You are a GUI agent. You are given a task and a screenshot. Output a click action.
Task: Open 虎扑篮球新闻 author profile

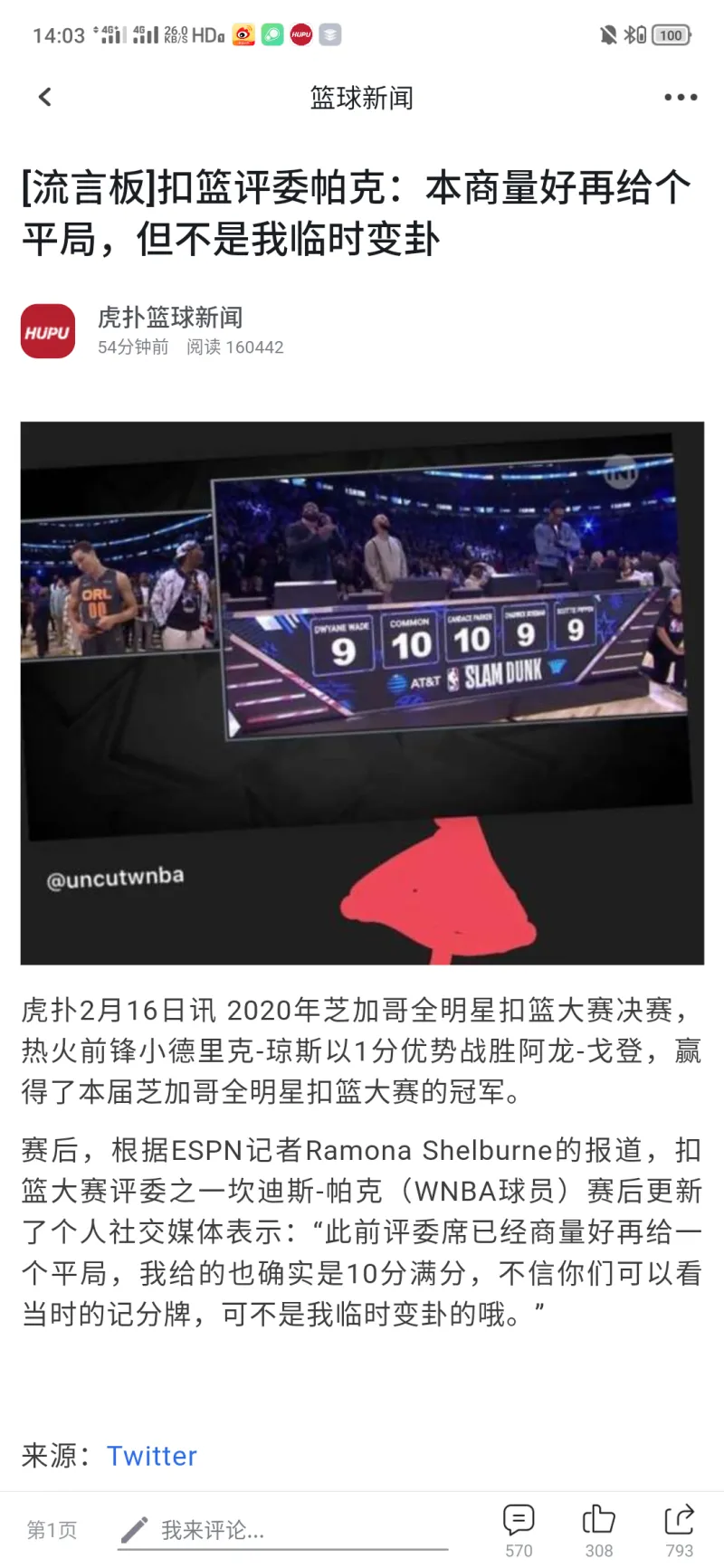170,318
